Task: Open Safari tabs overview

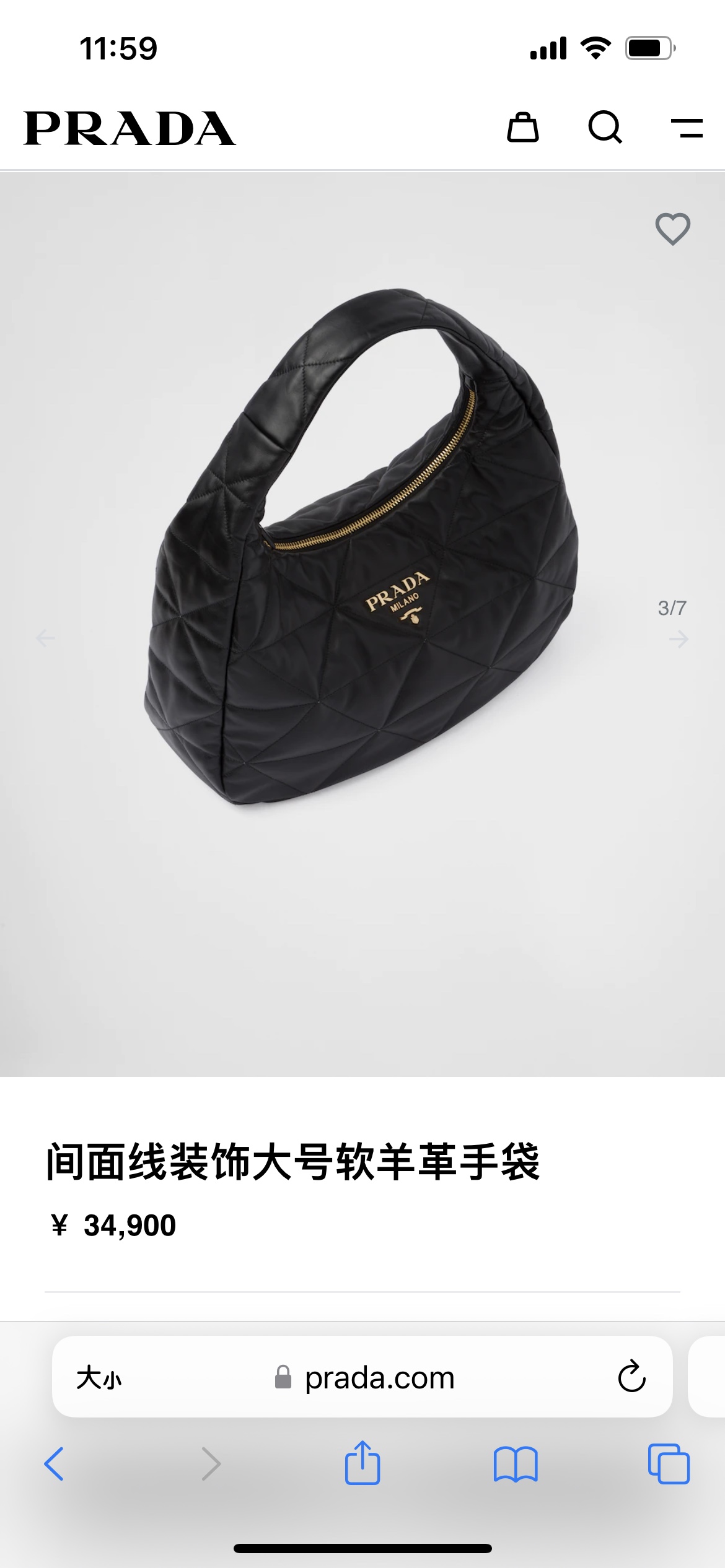Action: point(668,1464)
